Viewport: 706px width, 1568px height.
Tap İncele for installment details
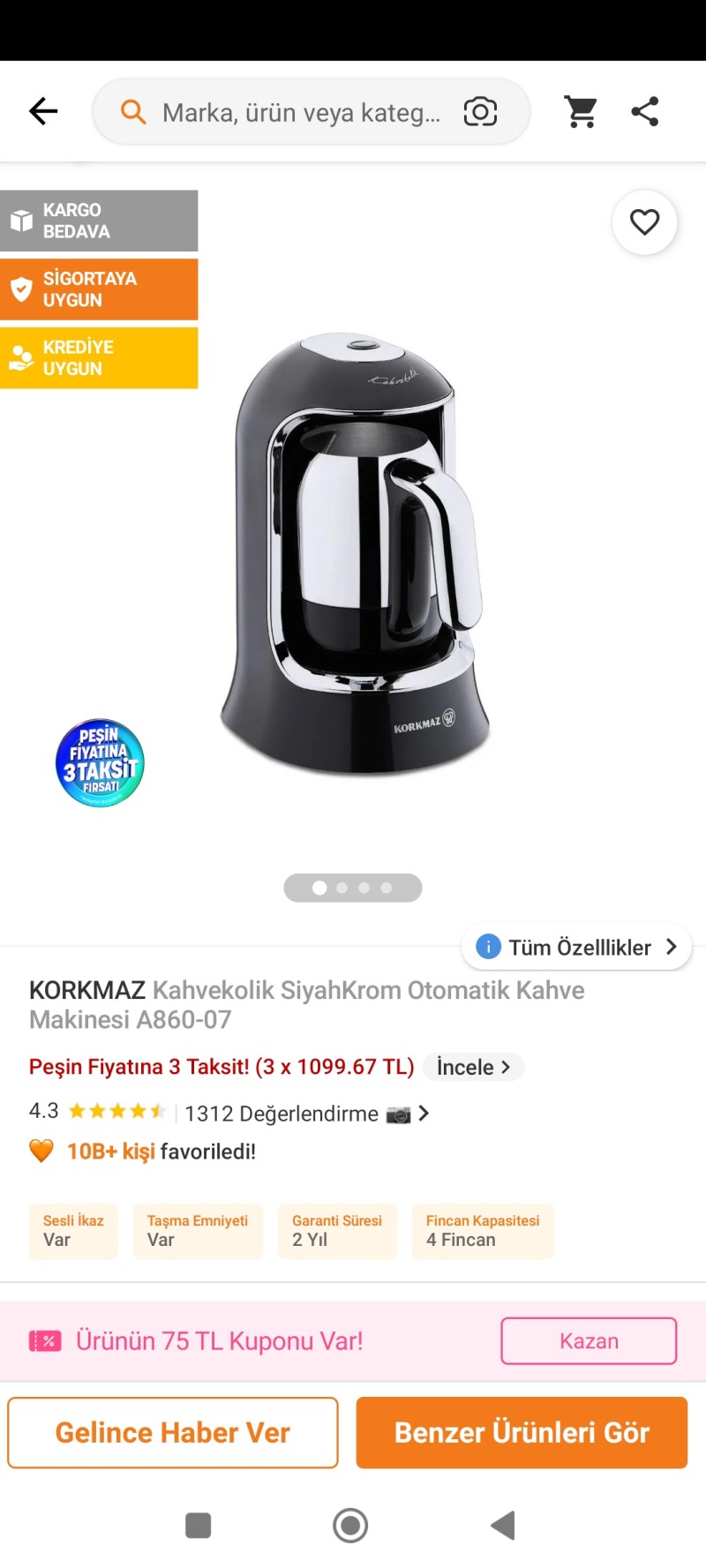[473, 1067]
